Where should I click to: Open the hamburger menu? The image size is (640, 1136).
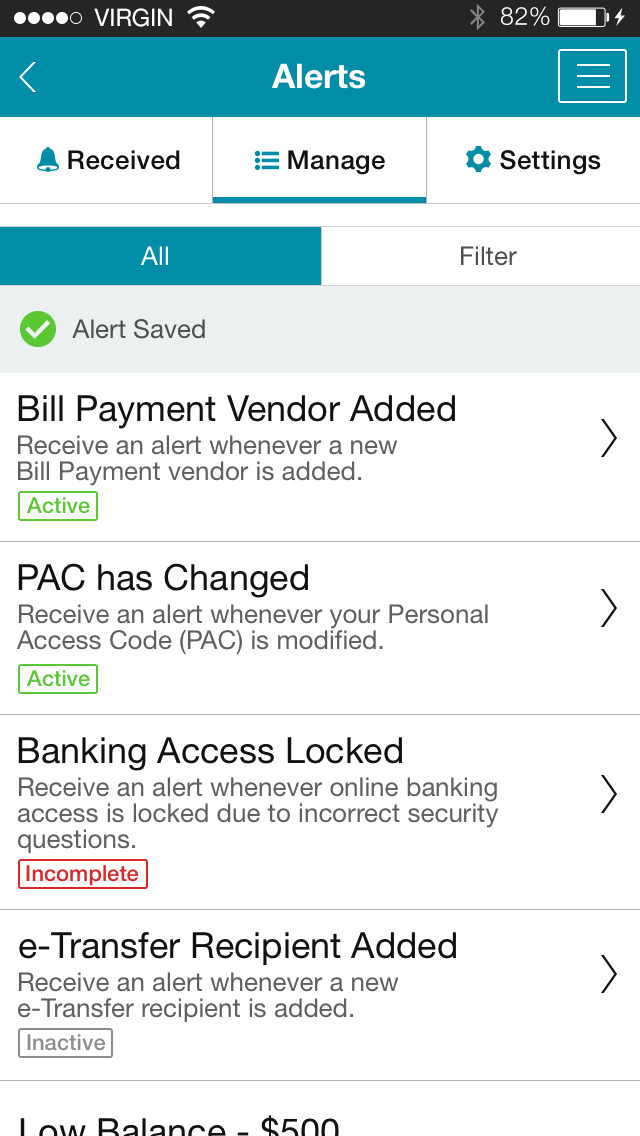point(592,76)
